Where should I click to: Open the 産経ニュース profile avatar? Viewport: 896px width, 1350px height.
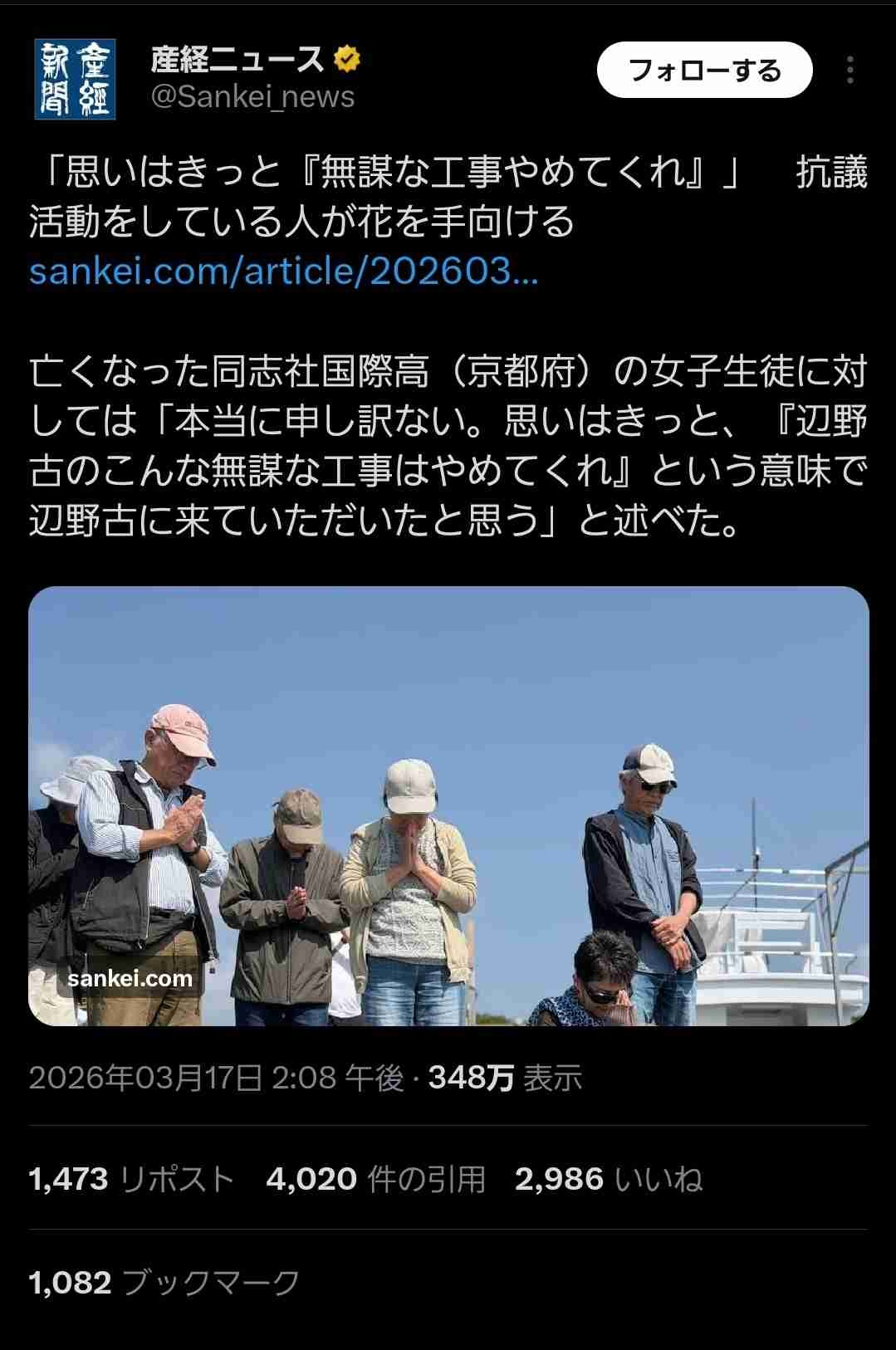coord(75,80)
